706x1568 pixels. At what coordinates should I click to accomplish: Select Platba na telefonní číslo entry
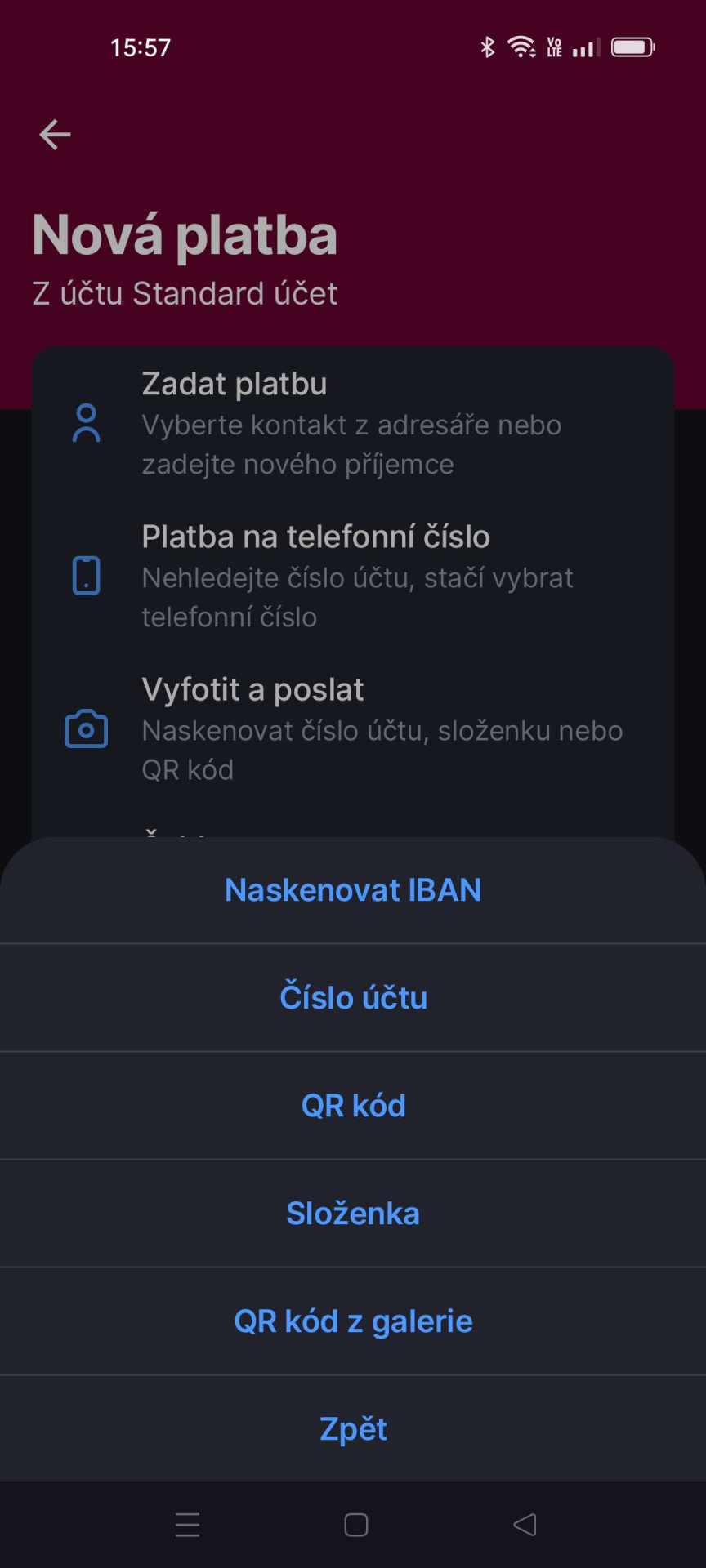[x=316, y=537]
